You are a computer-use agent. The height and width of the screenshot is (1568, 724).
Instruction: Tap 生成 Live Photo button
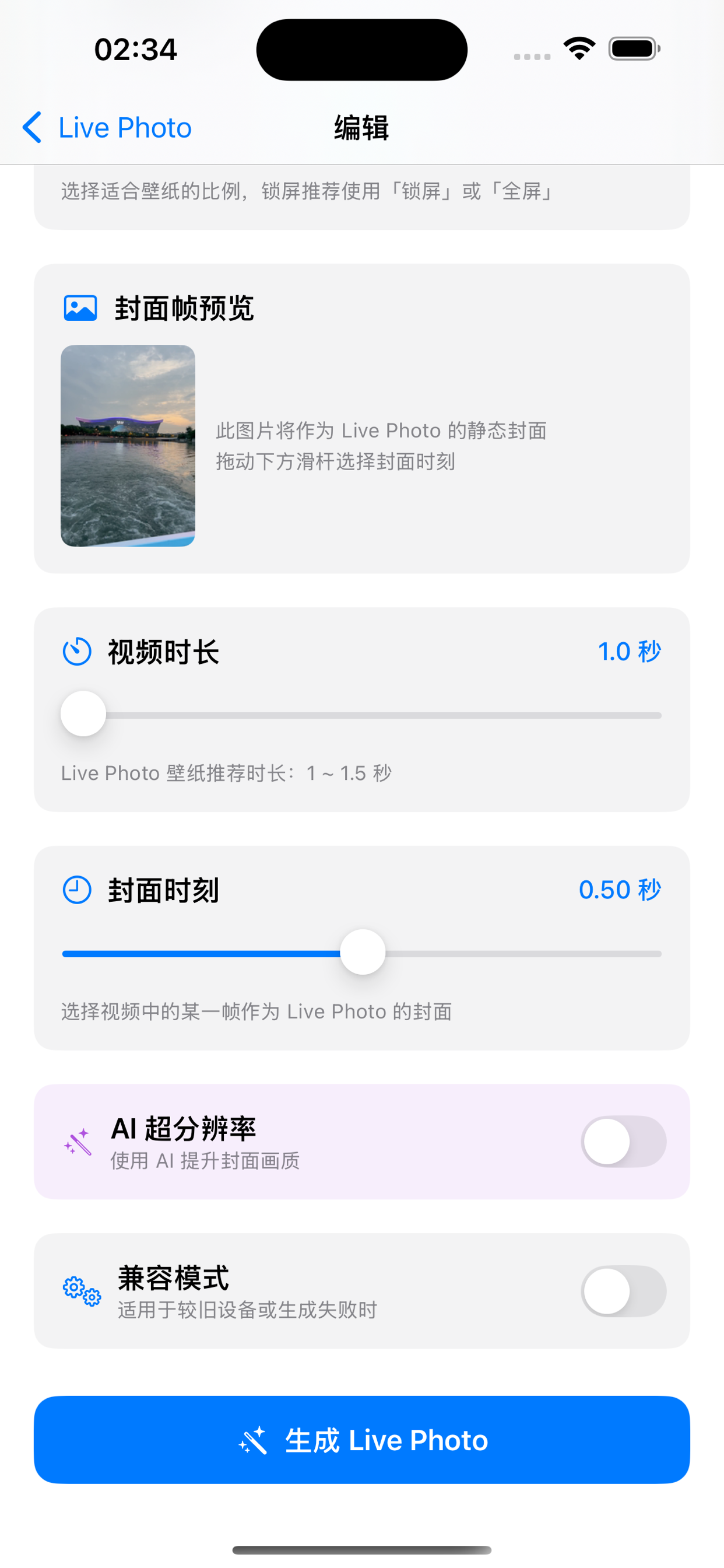pos(362,1440)
